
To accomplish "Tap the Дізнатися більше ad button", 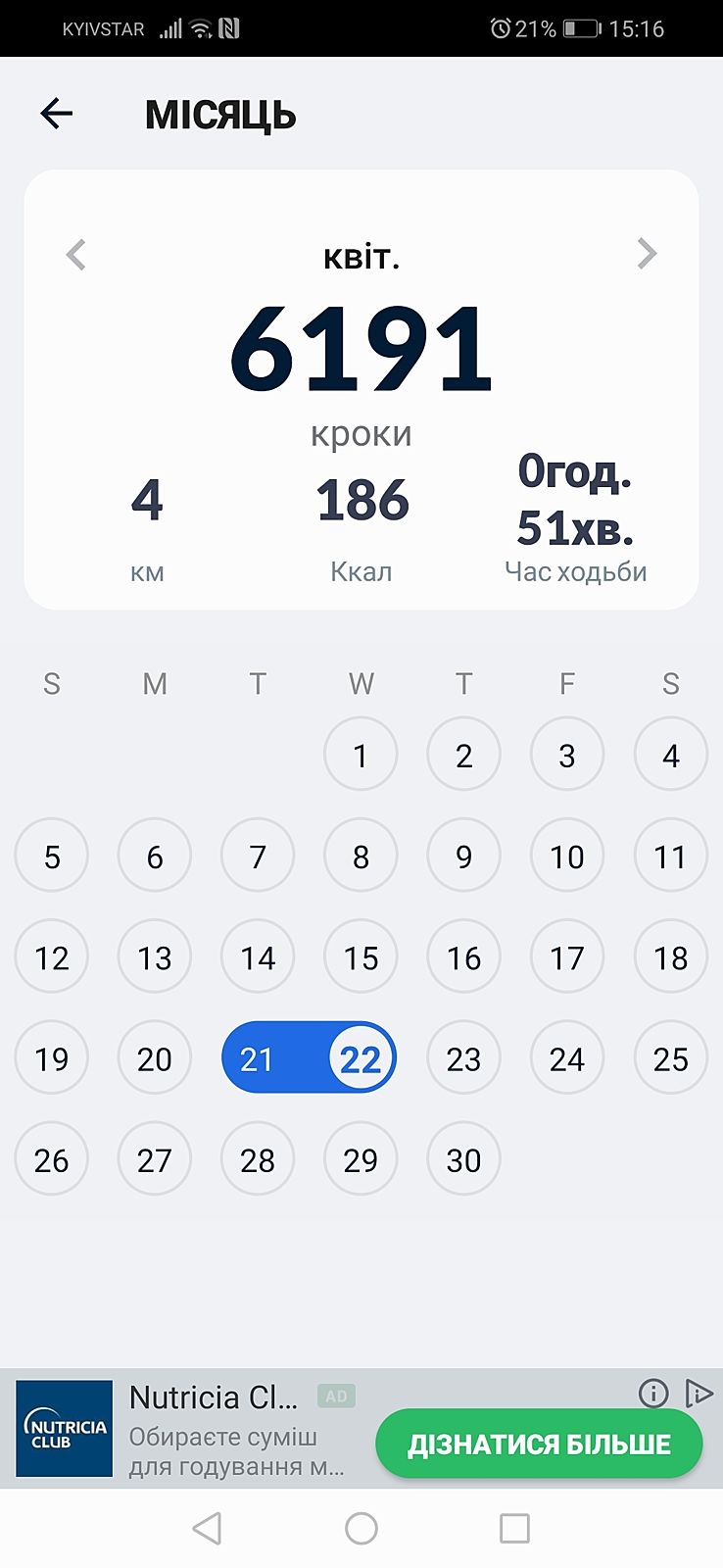I will tap(539, 1444).
